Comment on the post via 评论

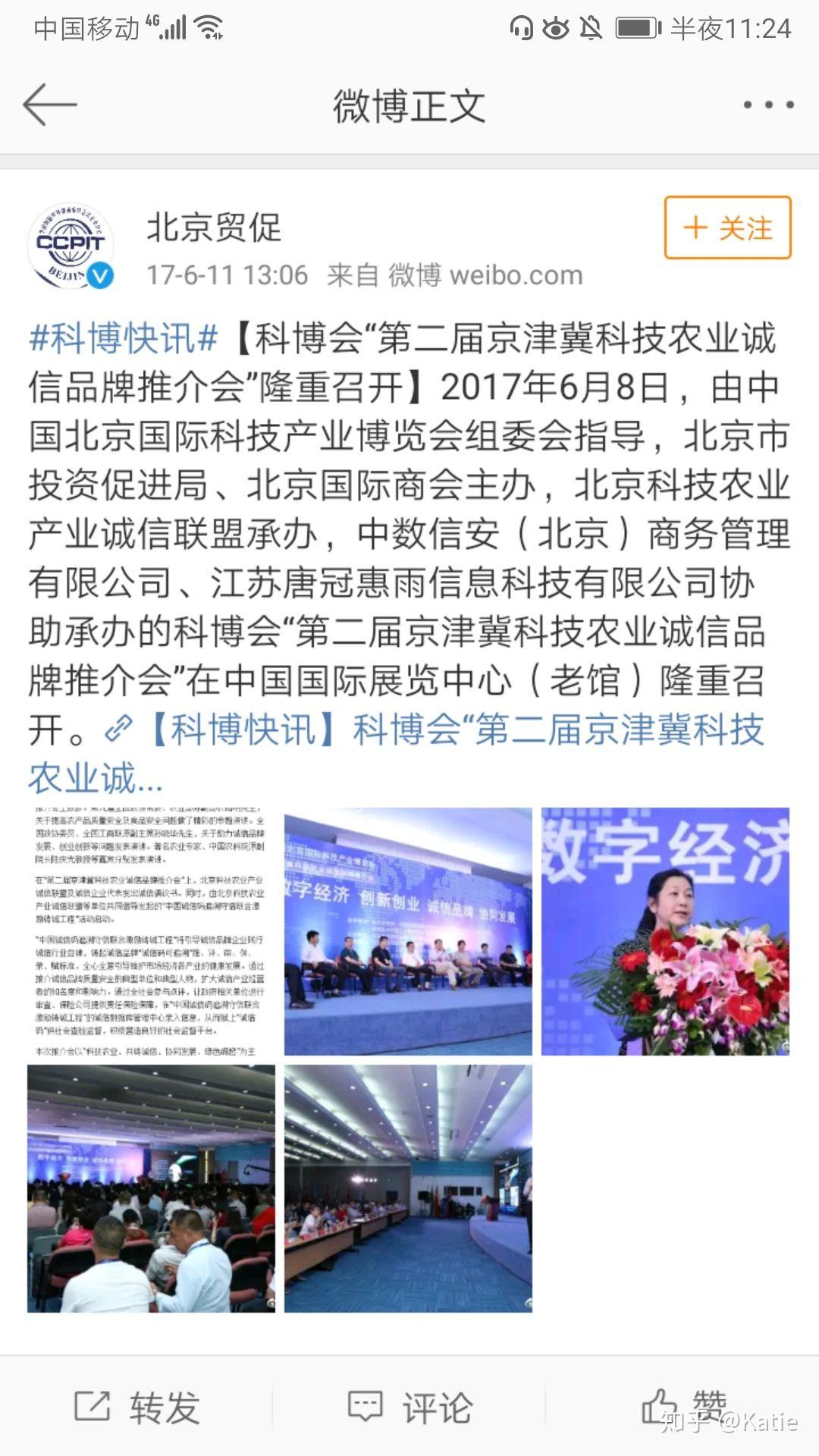409,1407
